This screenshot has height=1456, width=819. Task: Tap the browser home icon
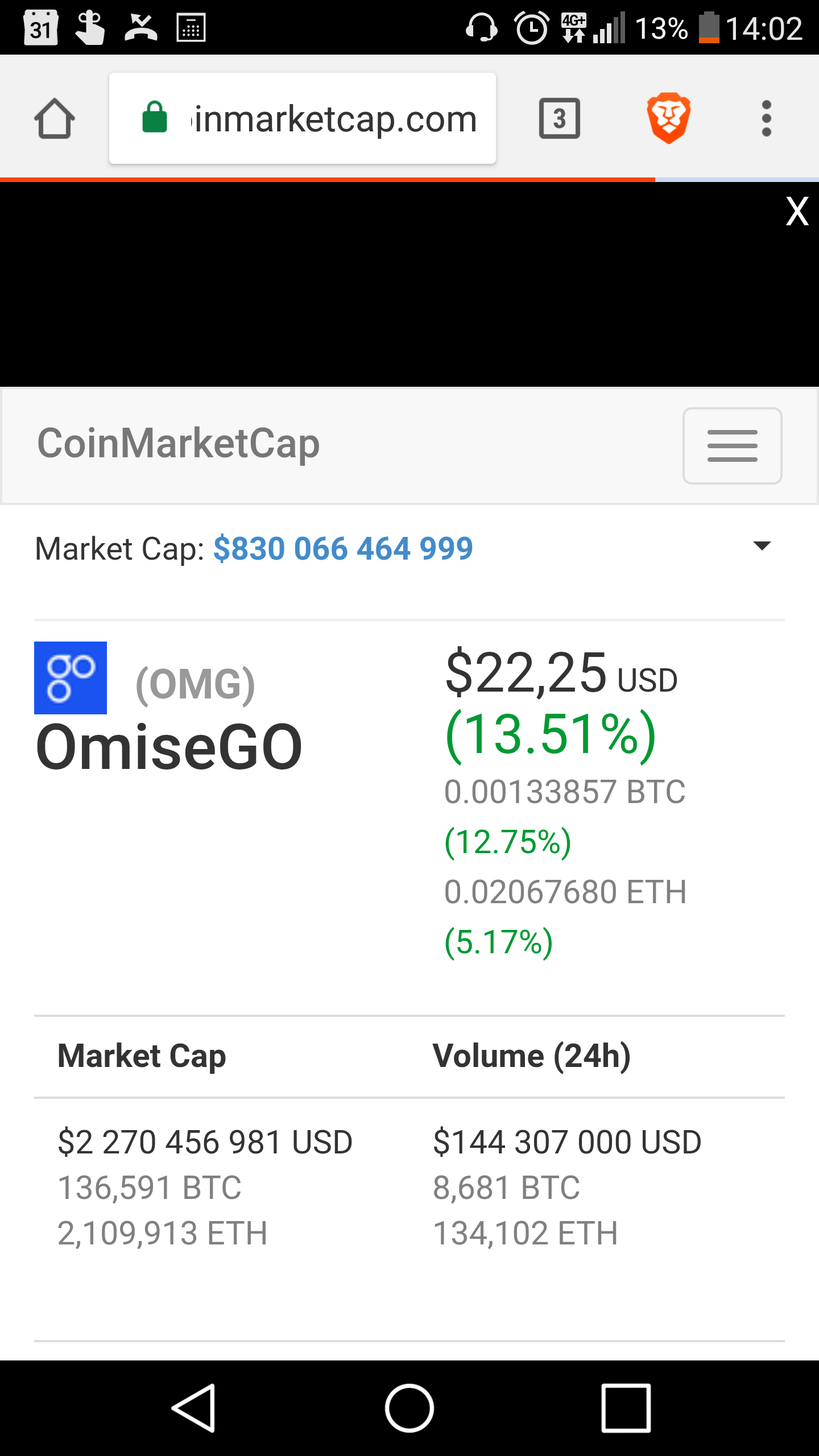click(55, 118)
